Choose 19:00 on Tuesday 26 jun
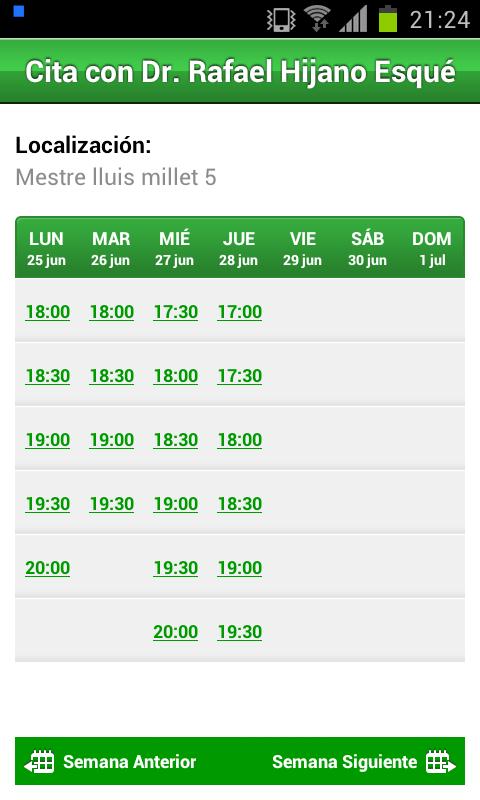This screenshot has height=800, width=480. (112, 440)
